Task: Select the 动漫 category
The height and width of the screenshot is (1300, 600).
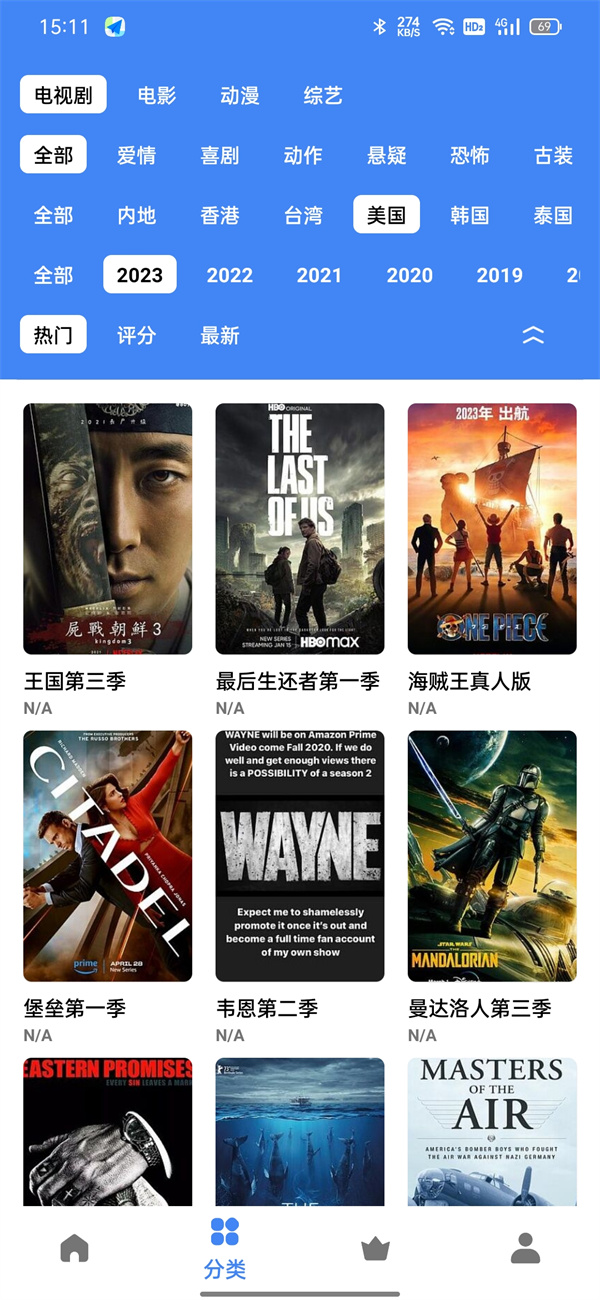Action: (x=240, y=95)
